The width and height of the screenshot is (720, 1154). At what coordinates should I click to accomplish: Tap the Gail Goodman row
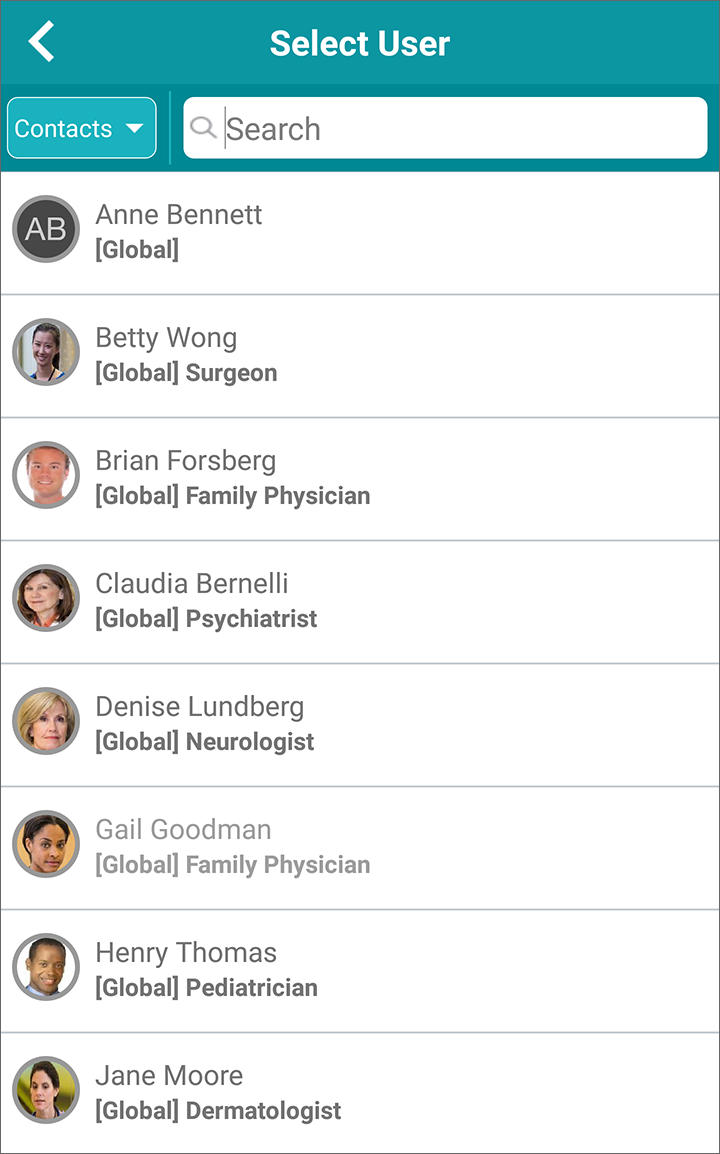coord(360,847)
